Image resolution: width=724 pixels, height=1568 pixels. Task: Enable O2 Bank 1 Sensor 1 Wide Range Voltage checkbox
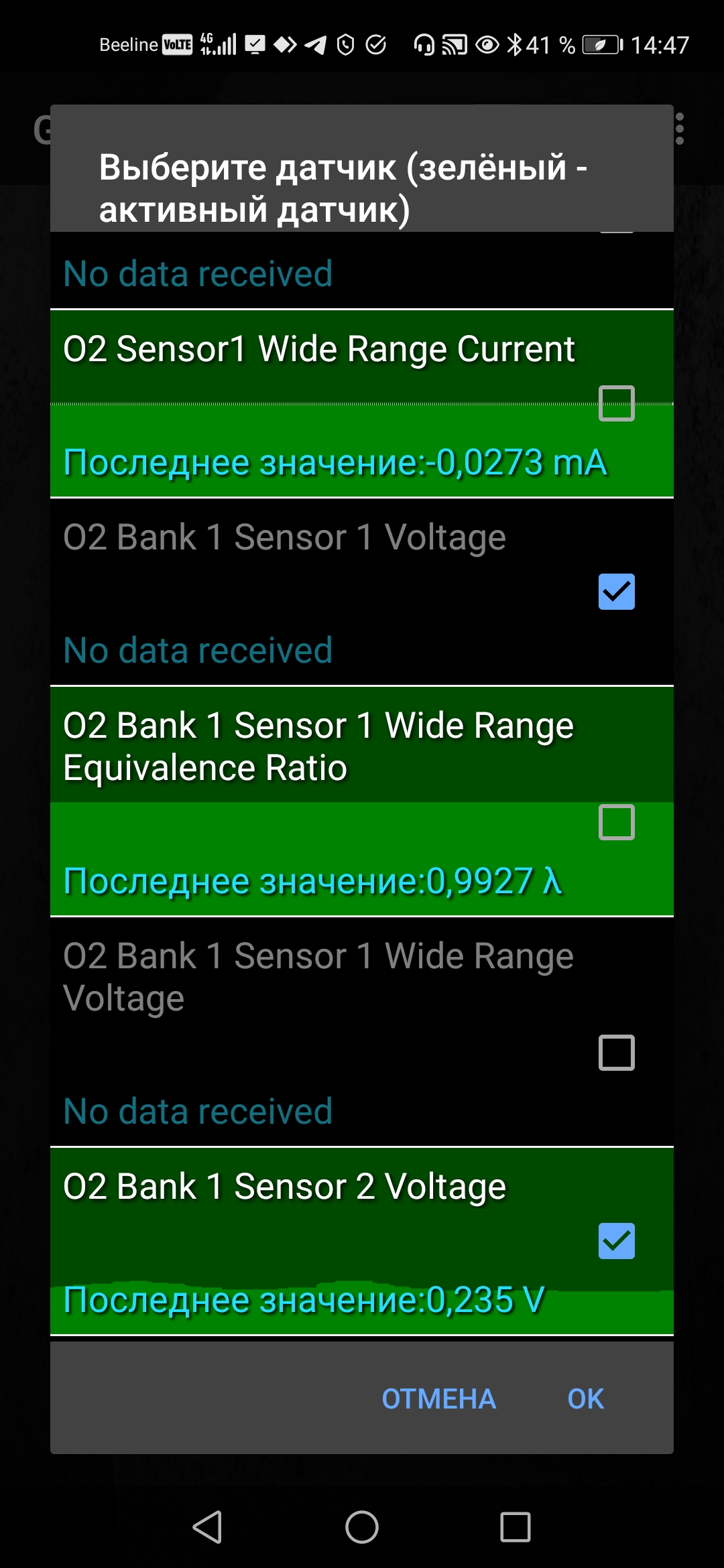(616, 1053)
